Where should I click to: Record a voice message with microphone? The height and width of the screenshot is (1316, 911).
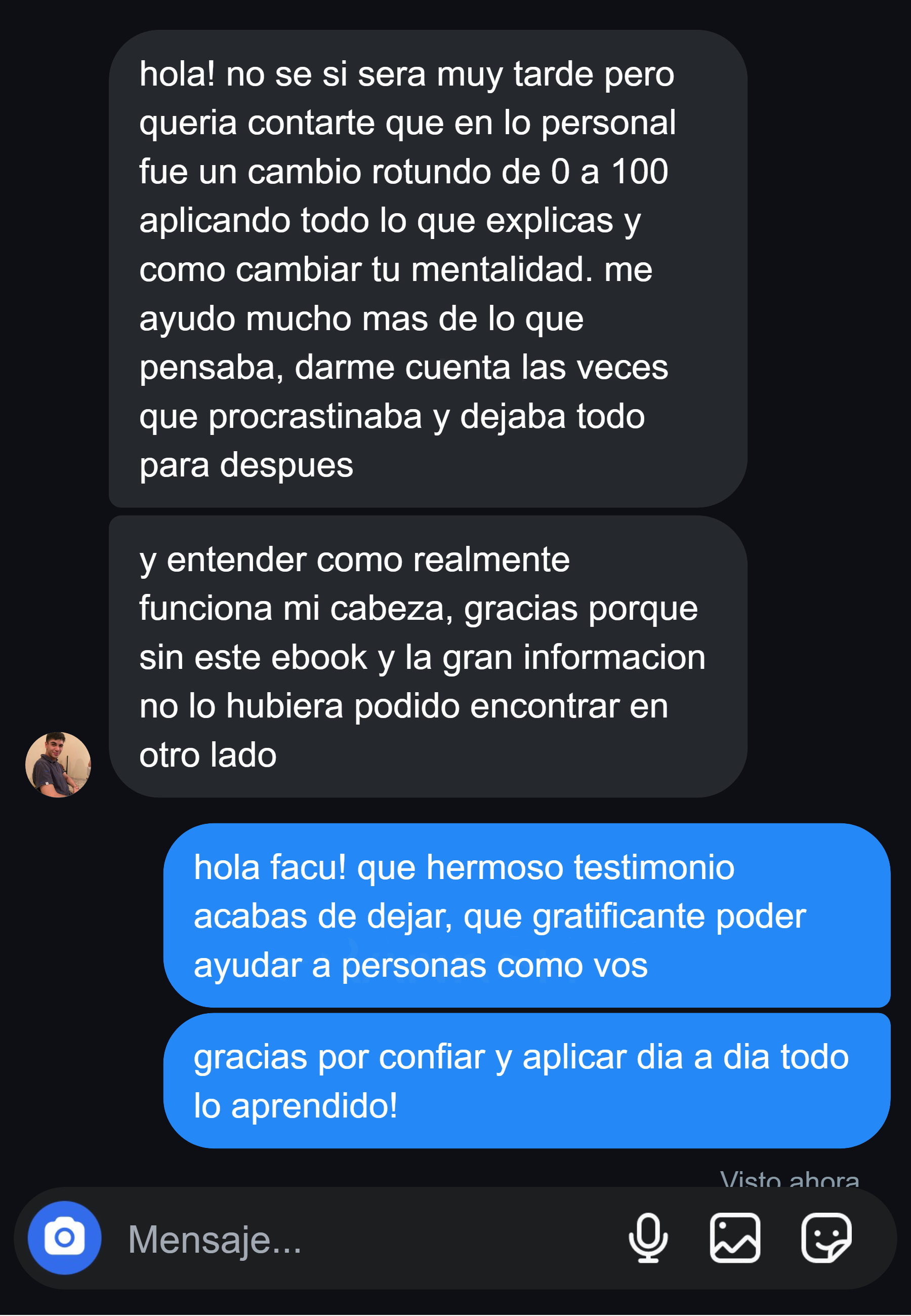(x=648, y=1238)
